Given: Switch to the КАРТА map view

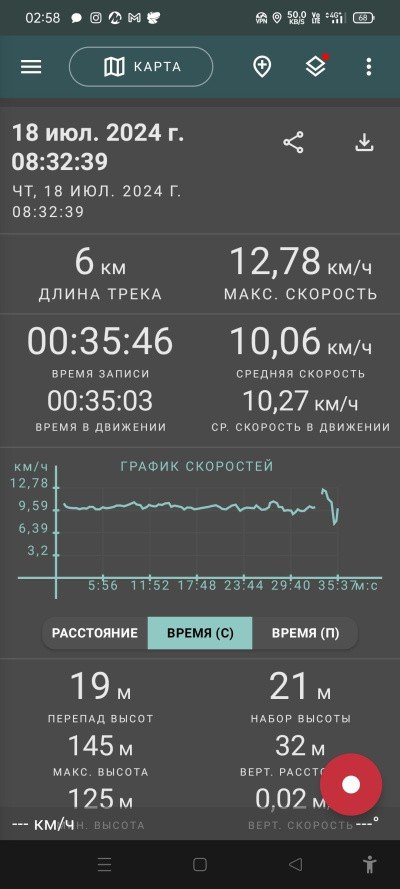Looking at the screenshot, I should [141, 67].
